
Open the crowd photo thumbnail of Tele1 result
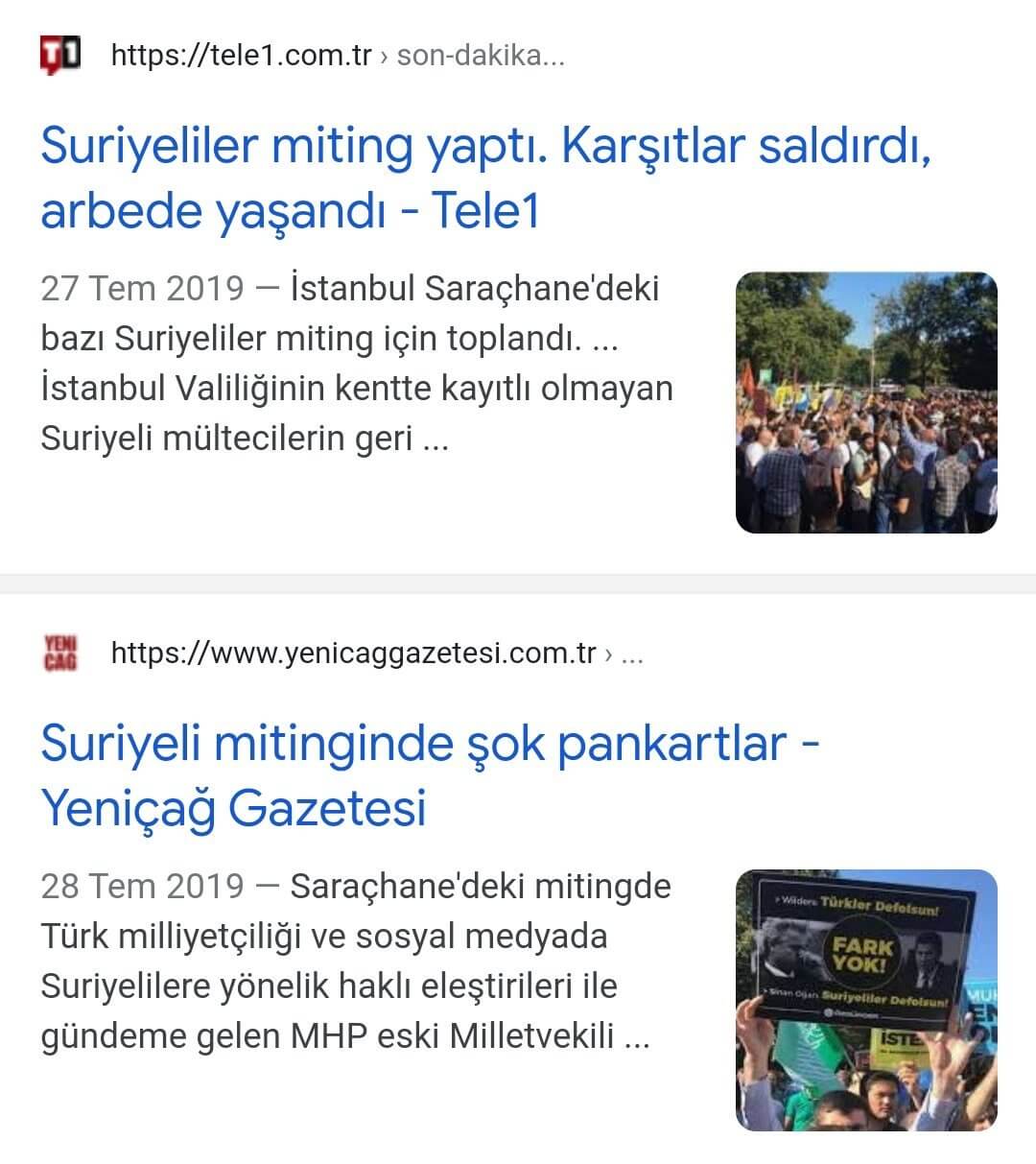(x=866, y=402)
